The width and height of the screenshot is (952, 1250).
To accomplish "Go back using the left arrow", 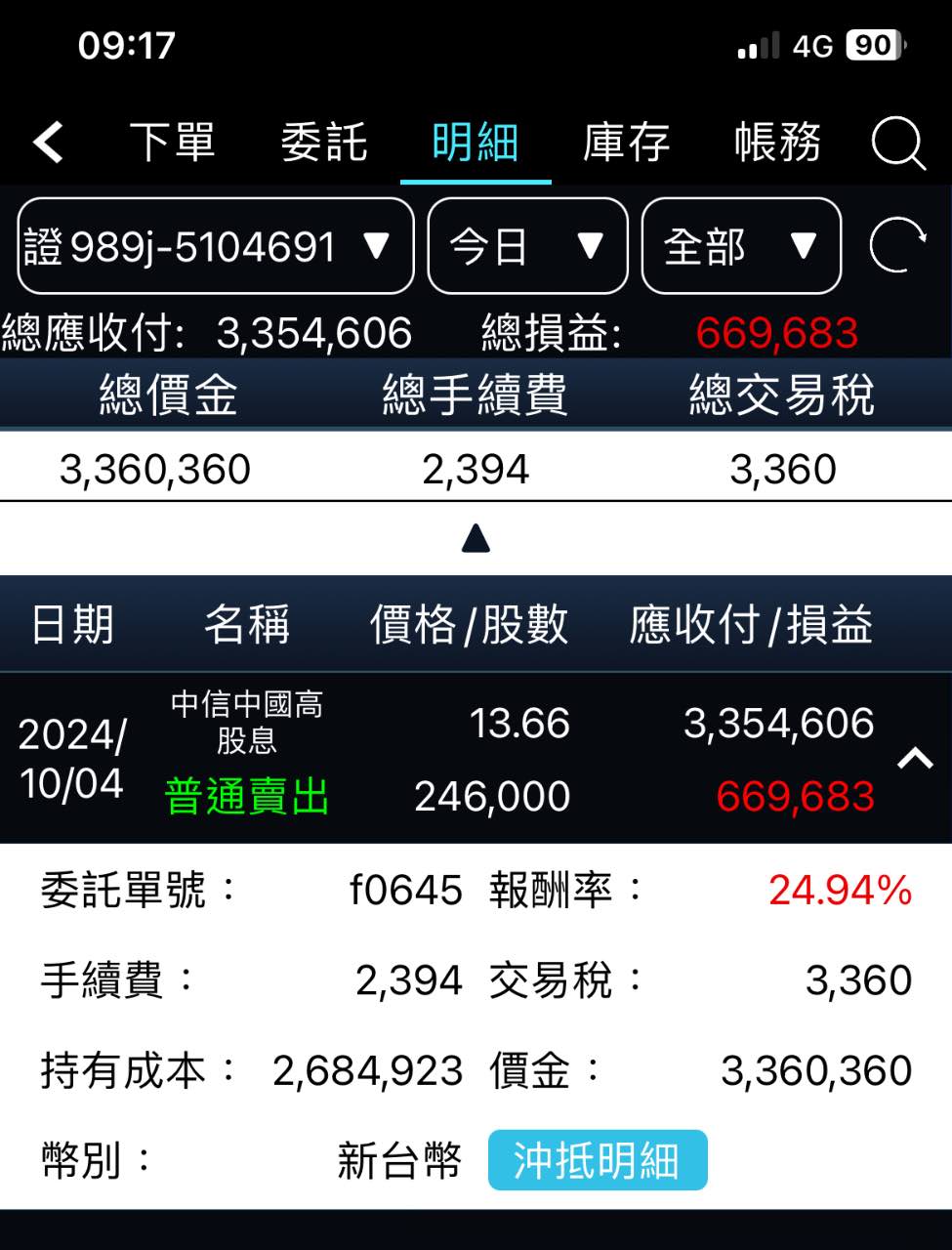I will pos(49,143).
